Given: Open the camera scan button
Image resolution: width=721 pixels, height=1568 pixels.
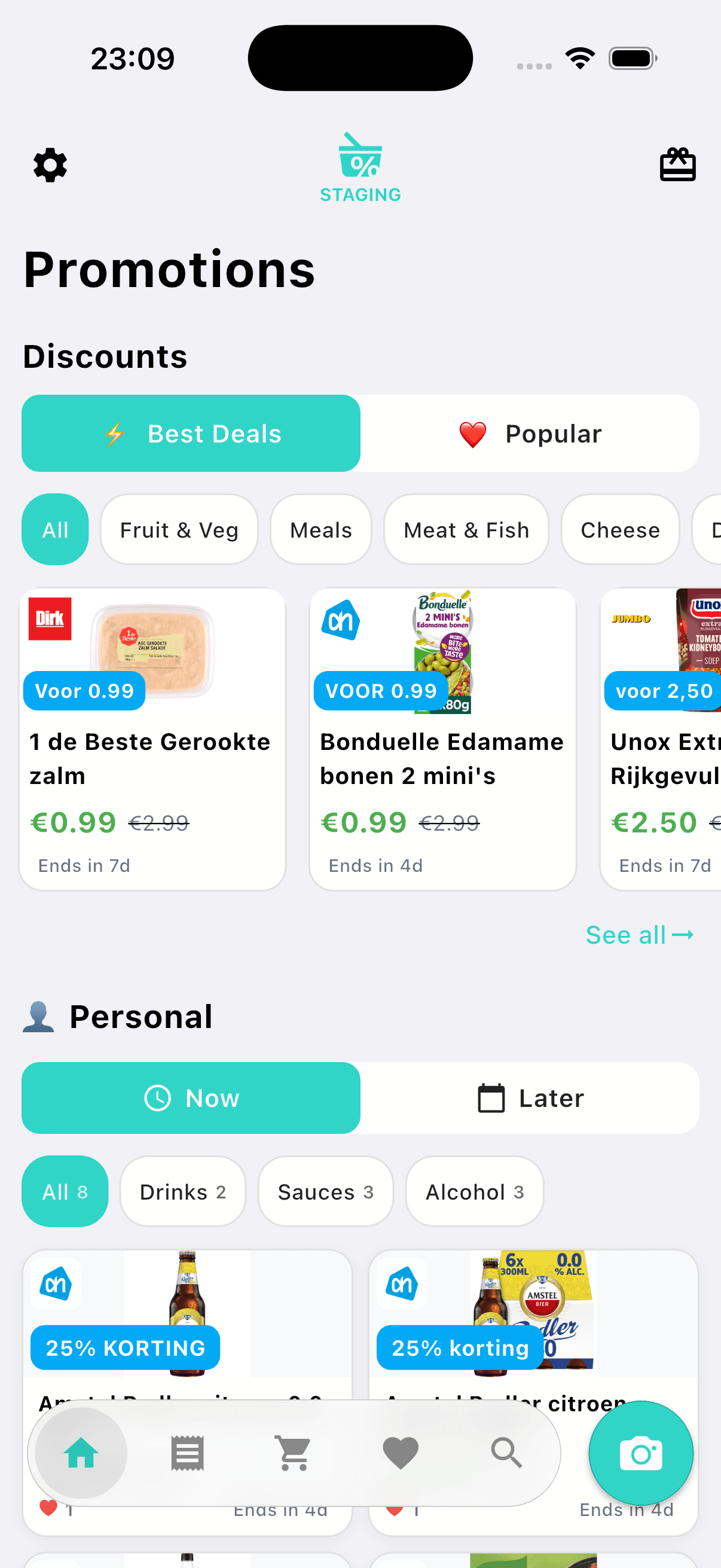Looking at the screenshot, I should click(641, 1454).
